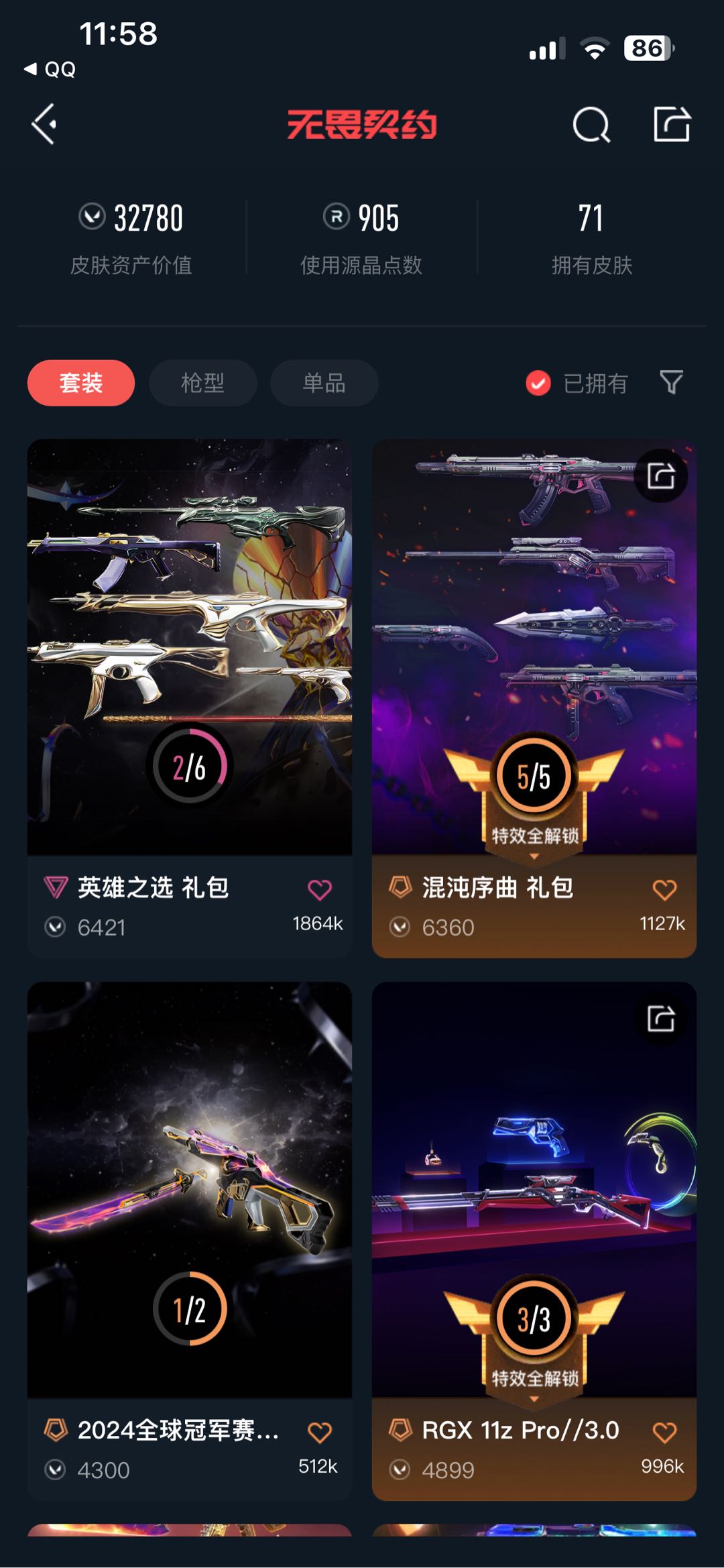Toggle the 已拥有 checkbox
Screen dimensions: 724x1568
coord(538,383)
